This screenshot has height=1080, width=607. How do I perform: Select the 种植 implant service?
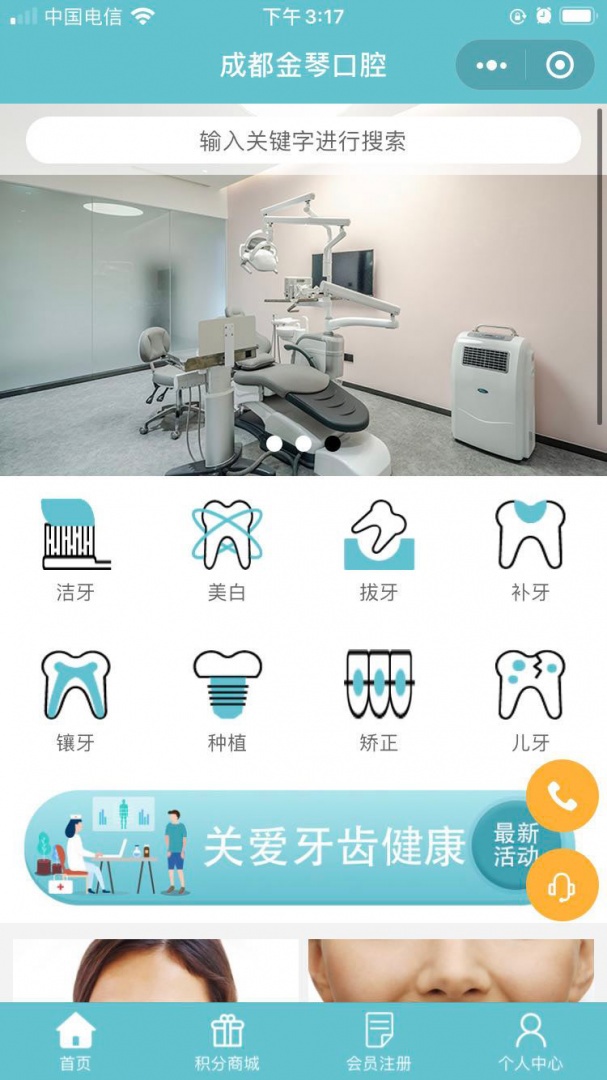pos(227,700)
